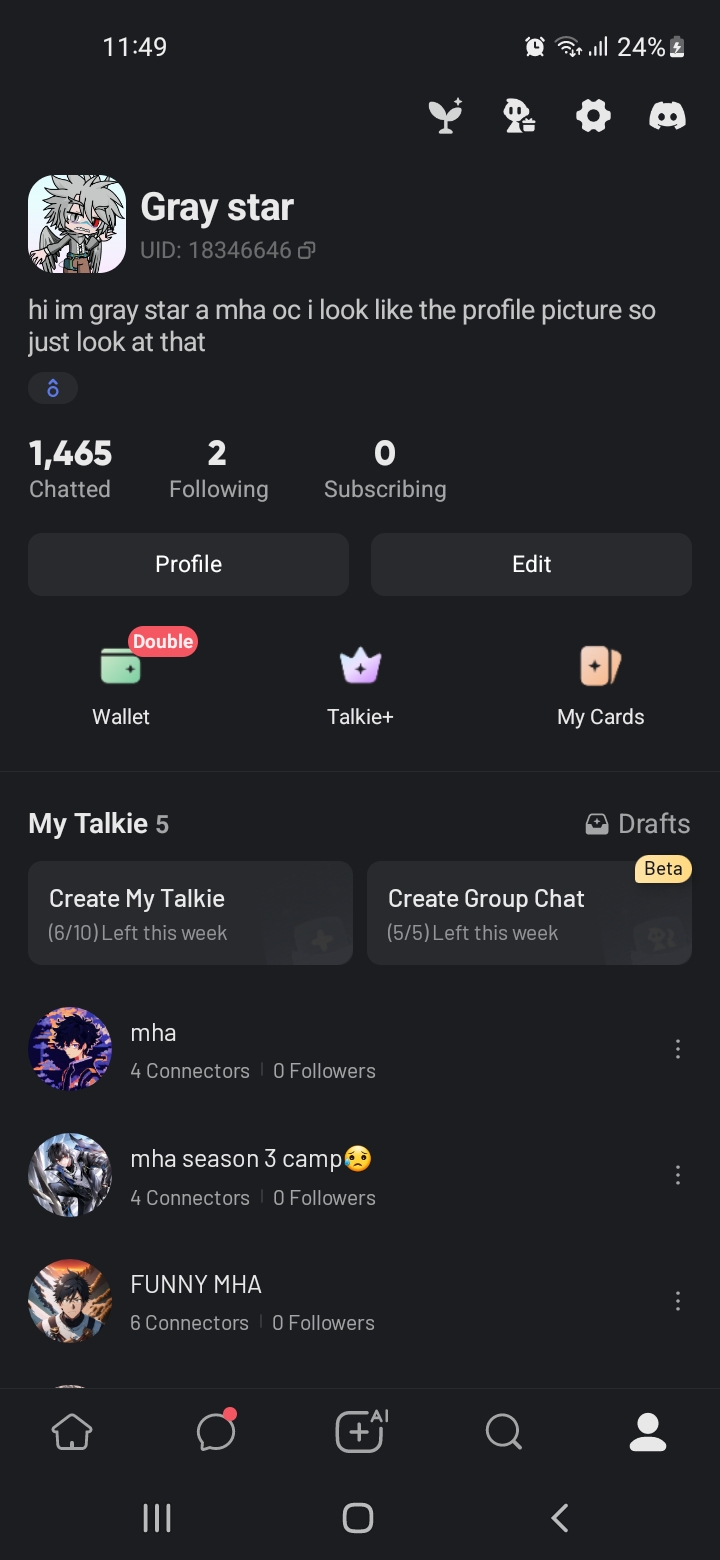The height and width of the screenshot is (1560, 720).
Task: View the Following list
Action: 218,470
